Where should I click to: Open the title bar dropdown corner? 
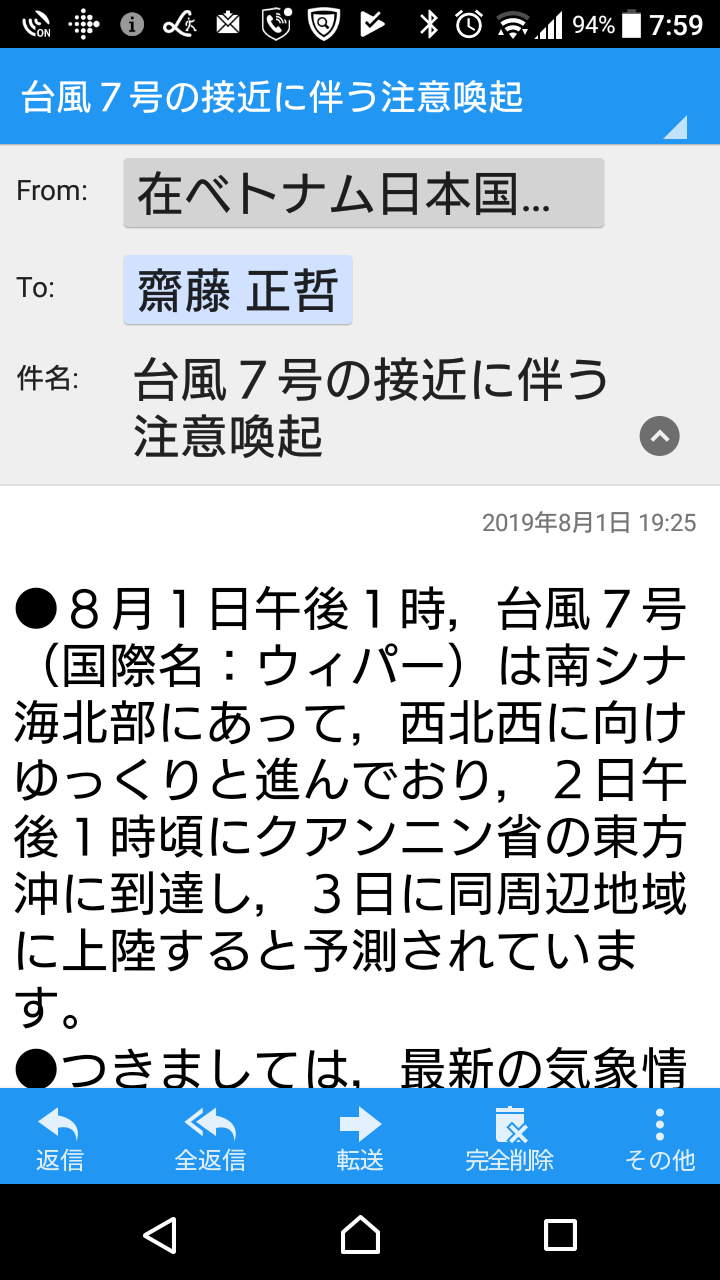point(677,127)
